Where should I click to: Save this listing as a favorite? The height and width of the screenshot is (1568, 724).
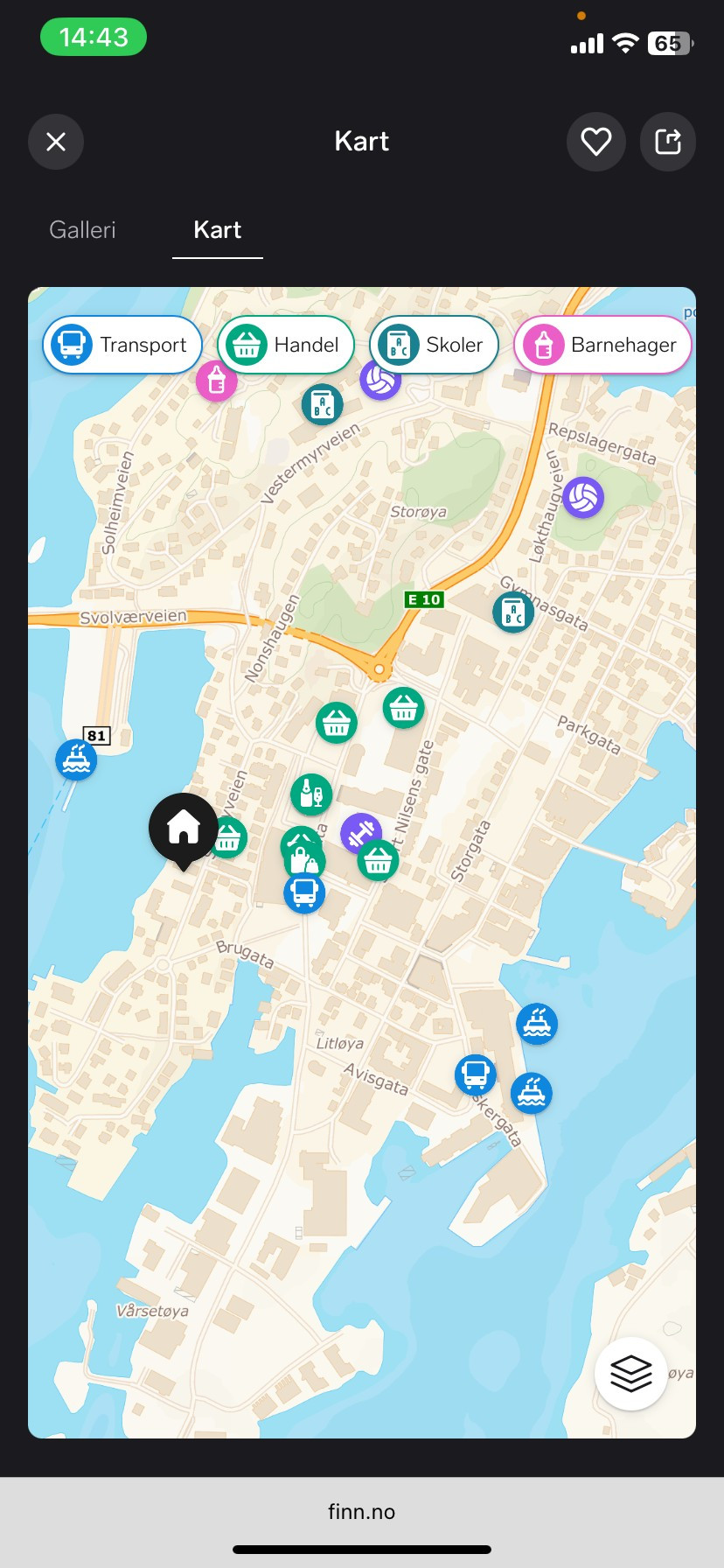596,142
